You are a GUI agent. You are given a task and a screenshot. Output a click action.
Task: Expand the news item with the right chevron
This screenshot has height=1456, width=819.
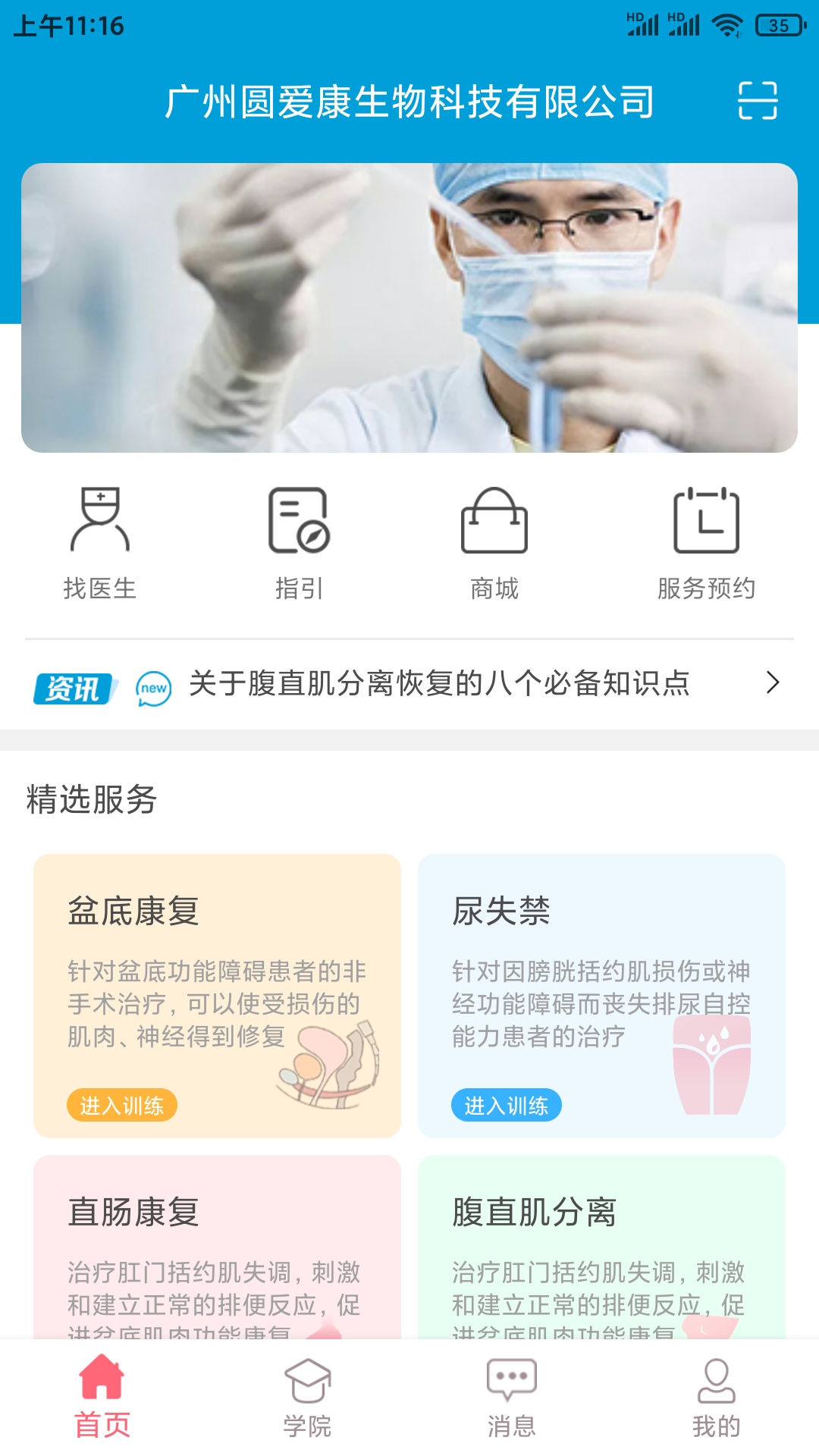[x=773, y=685]
